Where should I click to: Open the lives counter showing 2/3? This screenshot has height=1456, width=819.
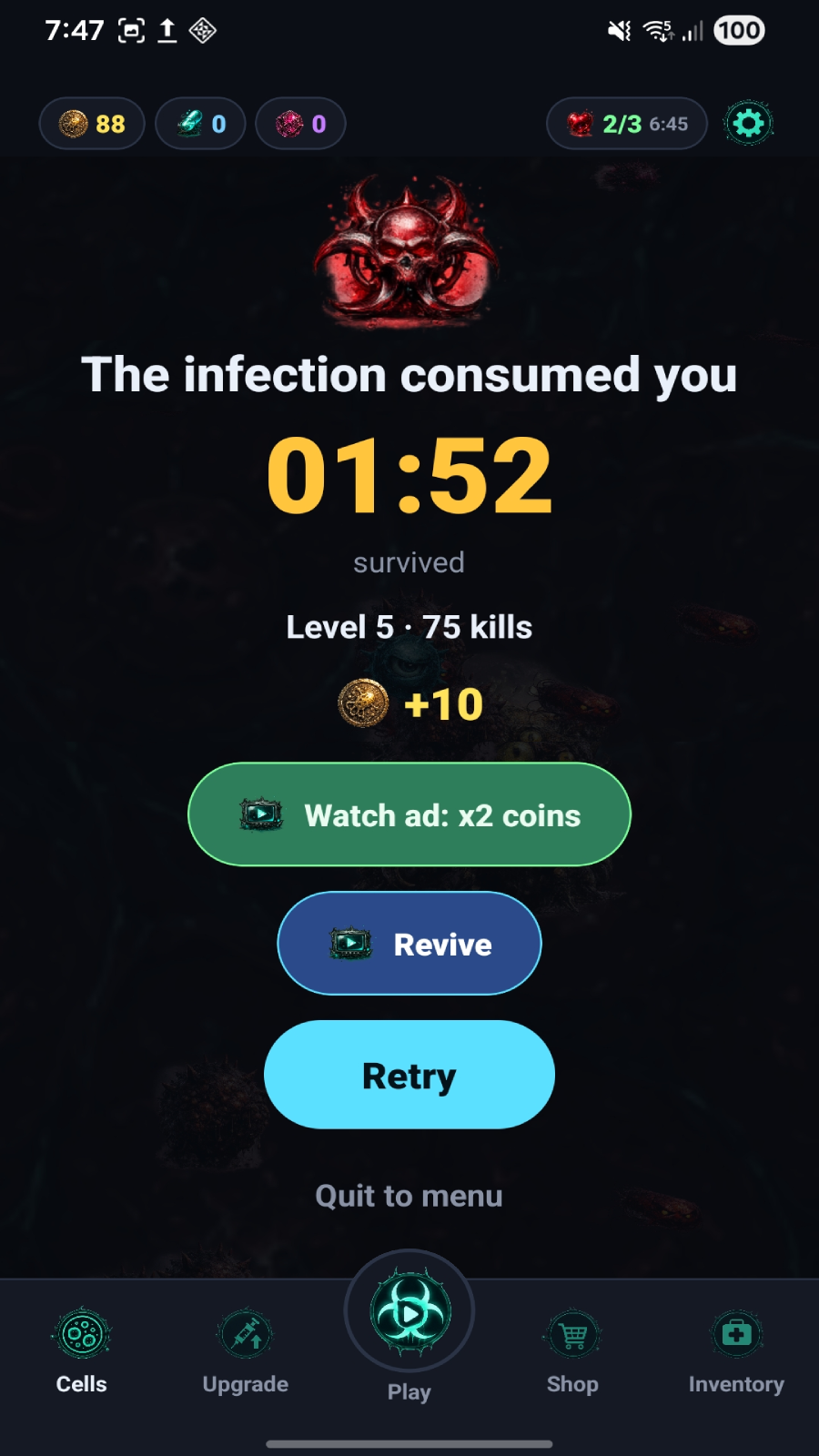pyautogui.click(x=627, y=123)
